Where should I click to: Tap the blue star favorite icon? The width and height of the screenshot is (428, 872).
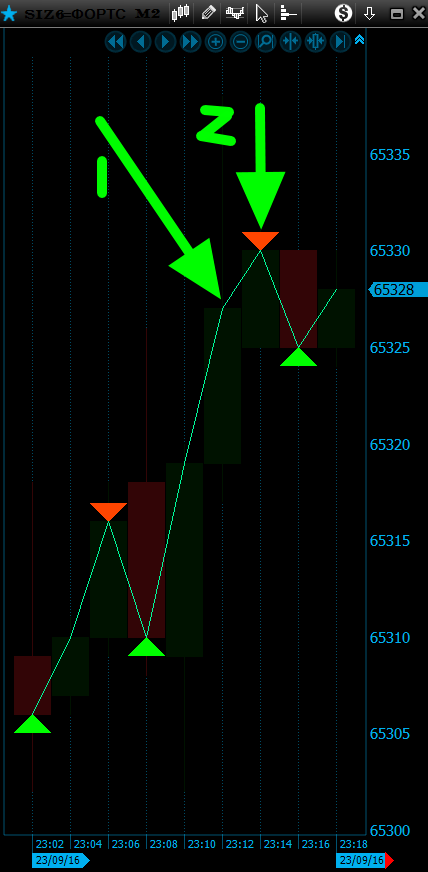click(x=9, y=13)
